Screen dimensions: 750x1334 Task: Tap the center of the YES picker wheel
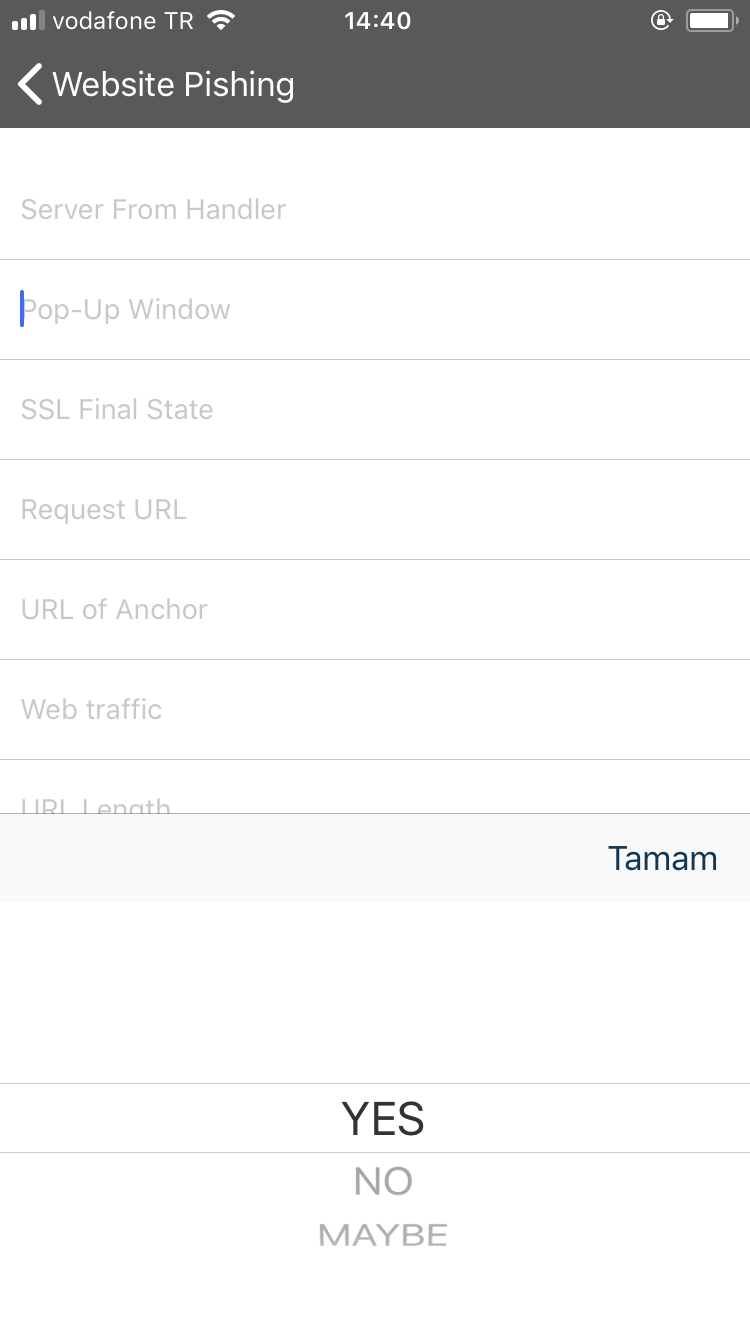click(381, 1118)
